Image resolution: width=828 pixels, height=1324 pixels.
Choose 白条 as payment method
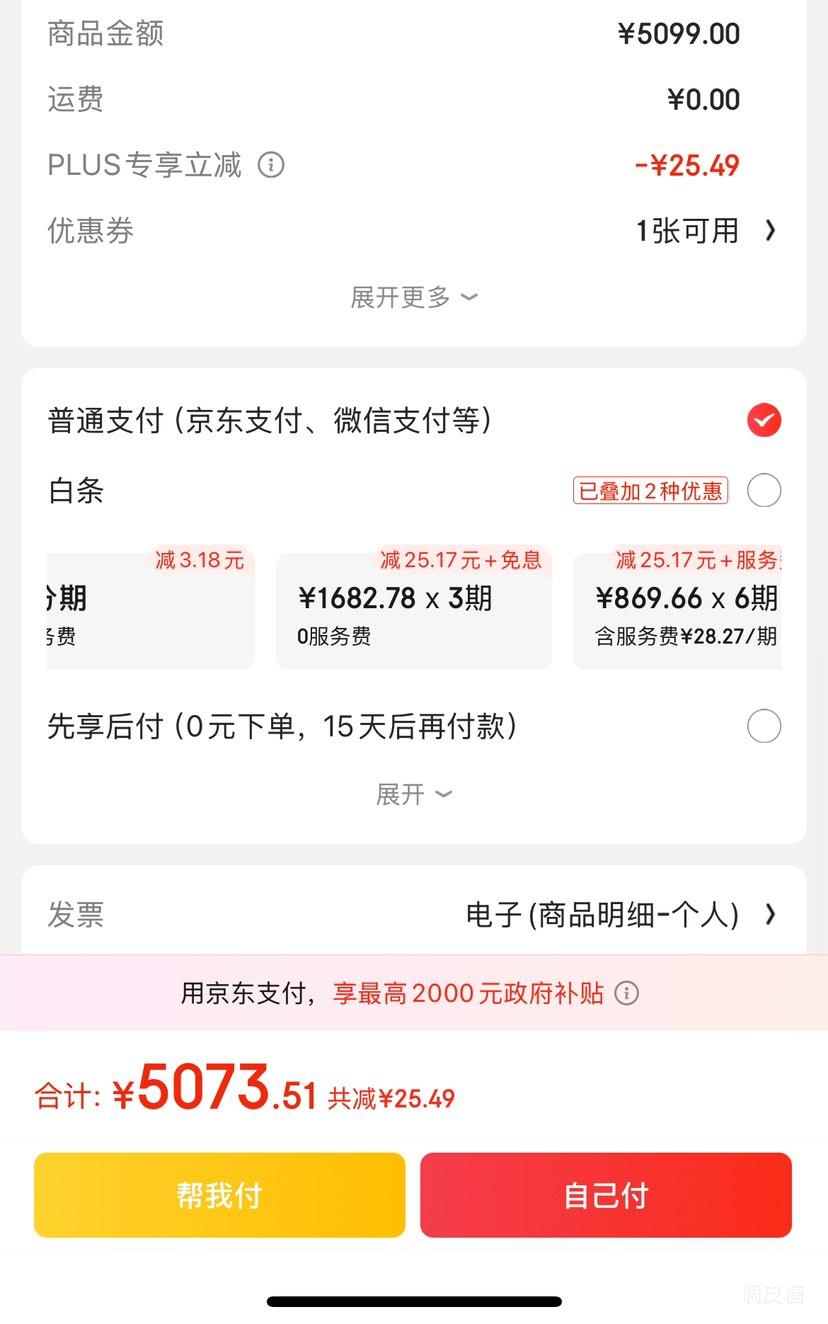763,491
